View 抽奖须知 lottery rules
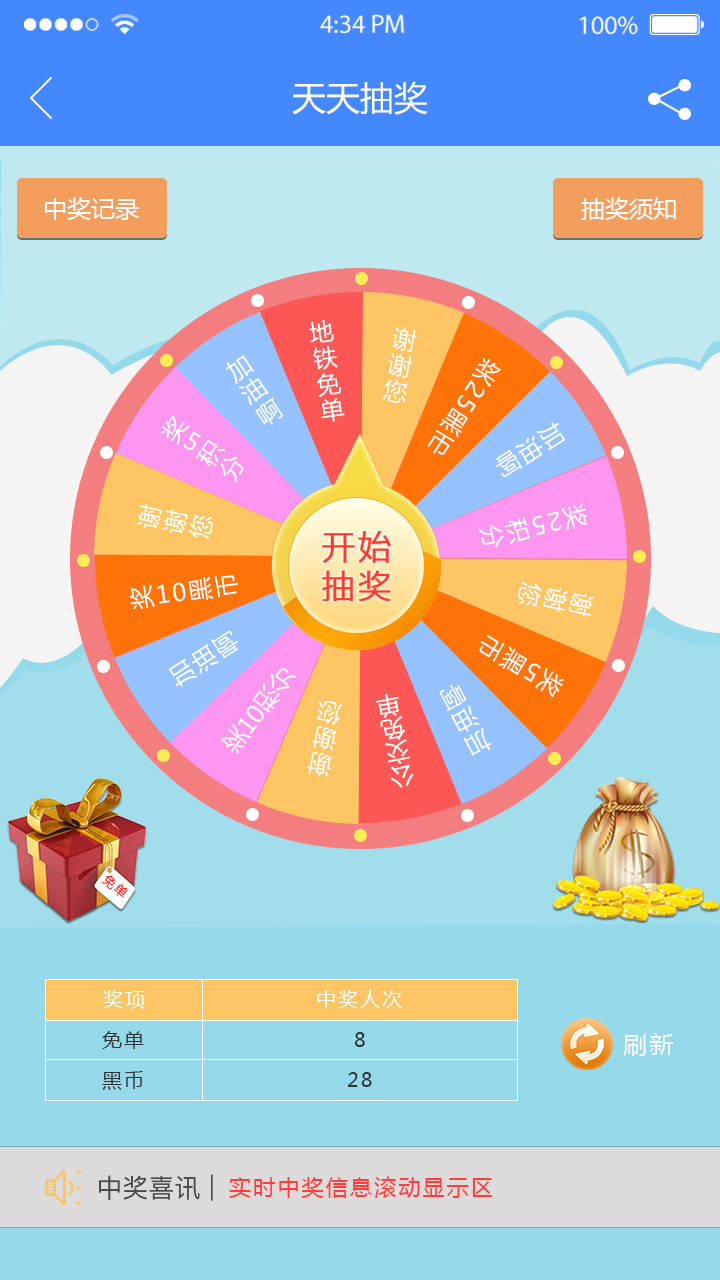 tap(628, 209)
